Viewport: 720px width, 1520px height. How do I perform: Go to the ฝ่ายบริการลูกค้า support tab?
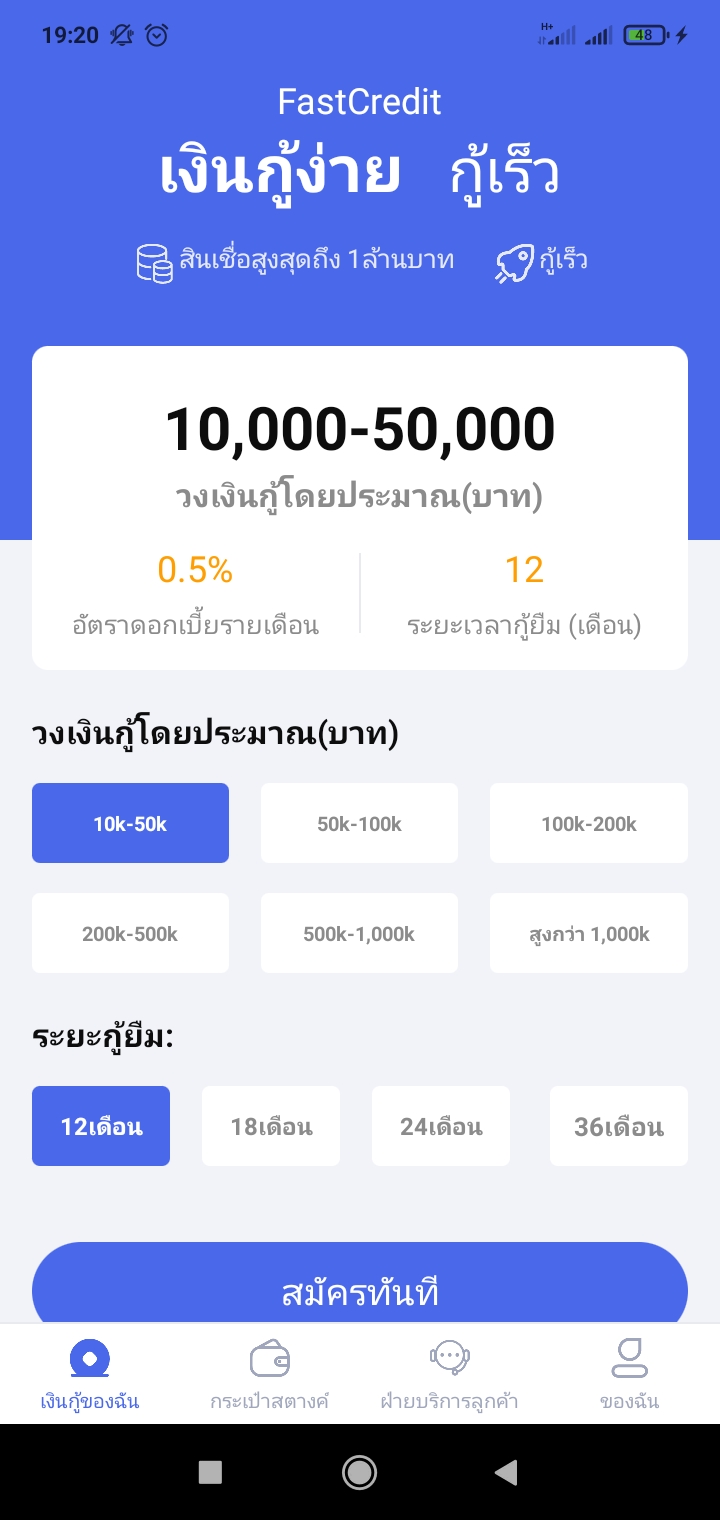pos(450,1374)
